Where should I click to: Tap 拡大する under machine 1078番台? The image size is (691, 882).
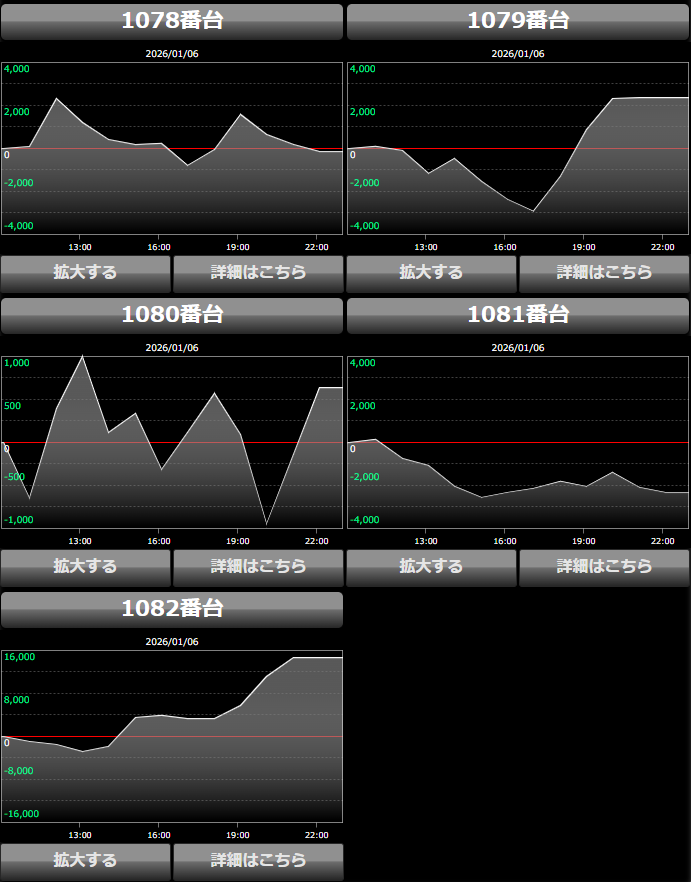[x=85, y=272]
